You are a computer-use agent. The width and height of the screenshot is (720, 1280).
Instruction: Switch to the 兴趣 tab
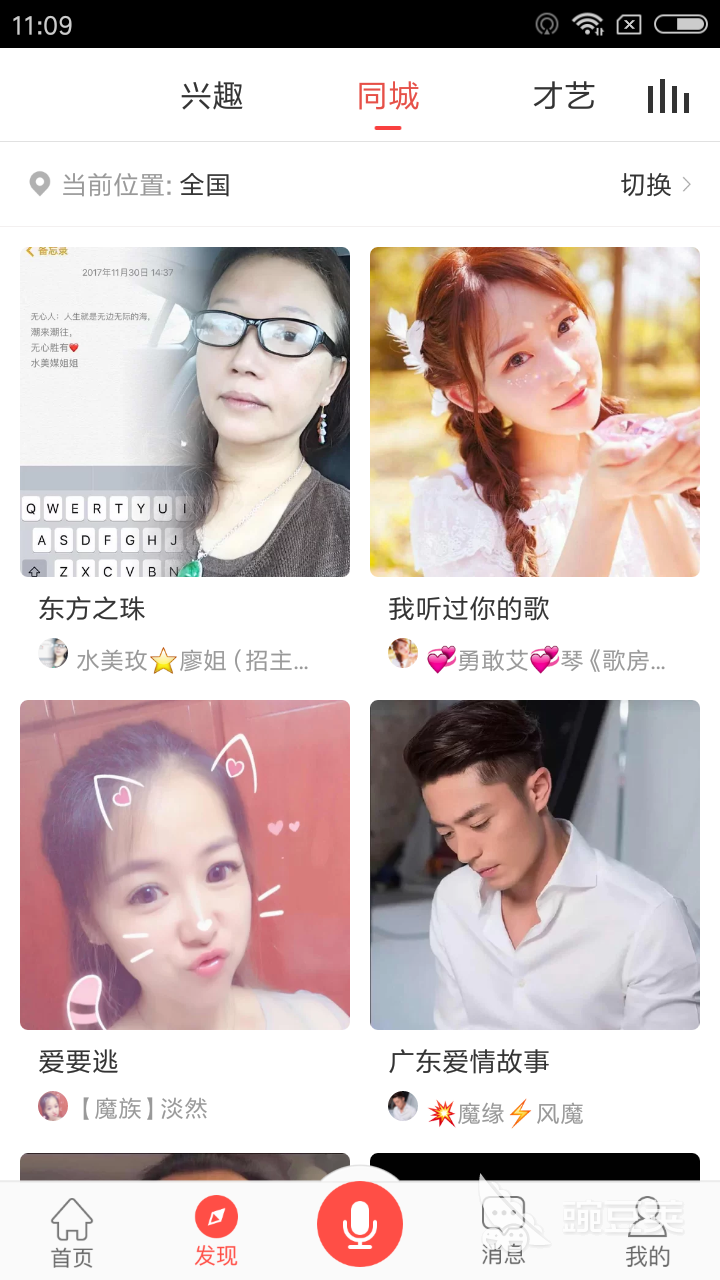(x=212, y=97)
